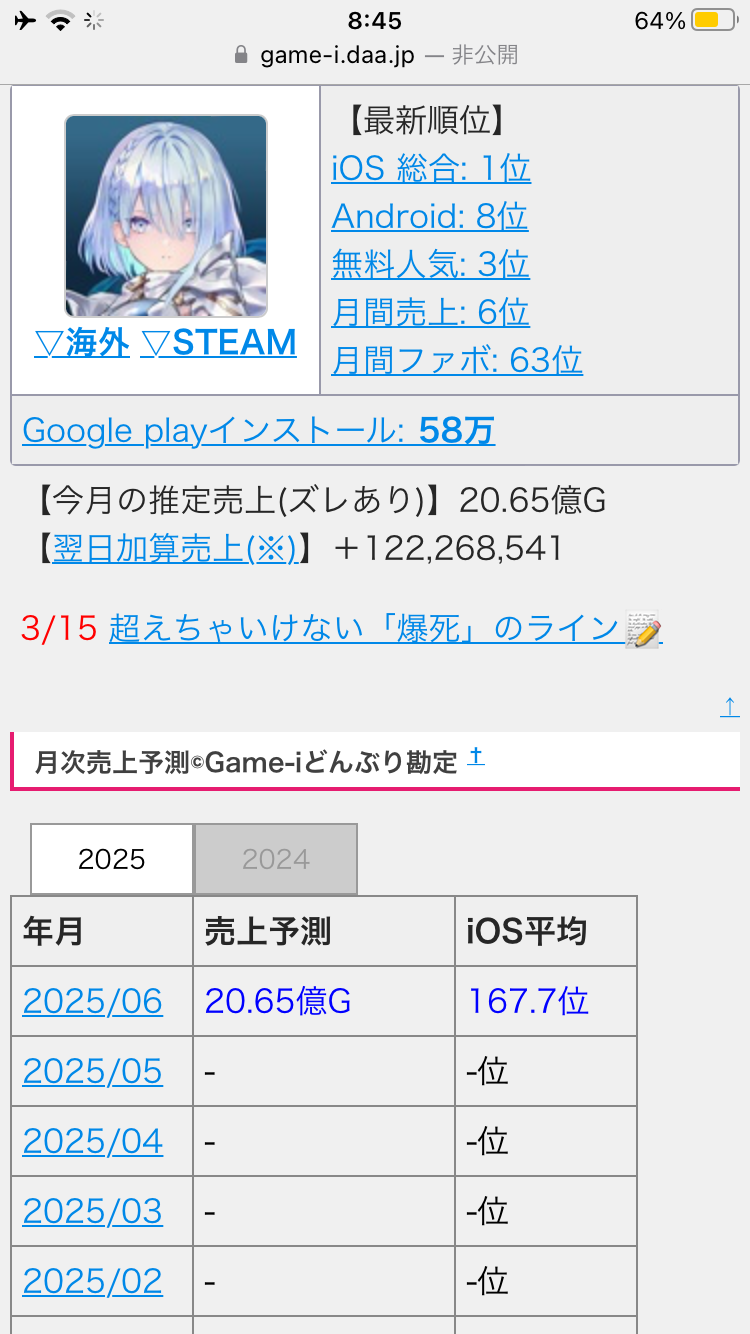Open Google playインストール 58万 link
Viewport: 750px width, 1334px height.
click(x=259, y=430)
